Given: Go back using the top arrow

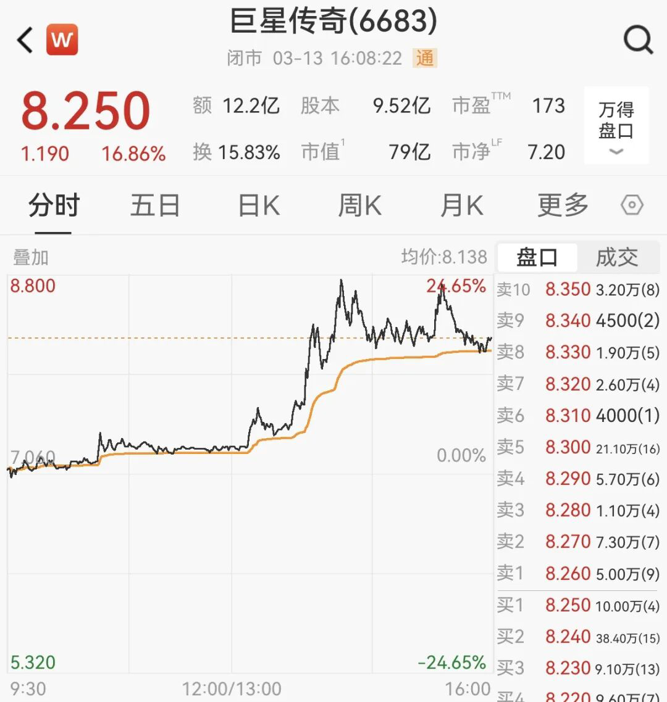Looking at the screenshot, I should coord(26,40).
